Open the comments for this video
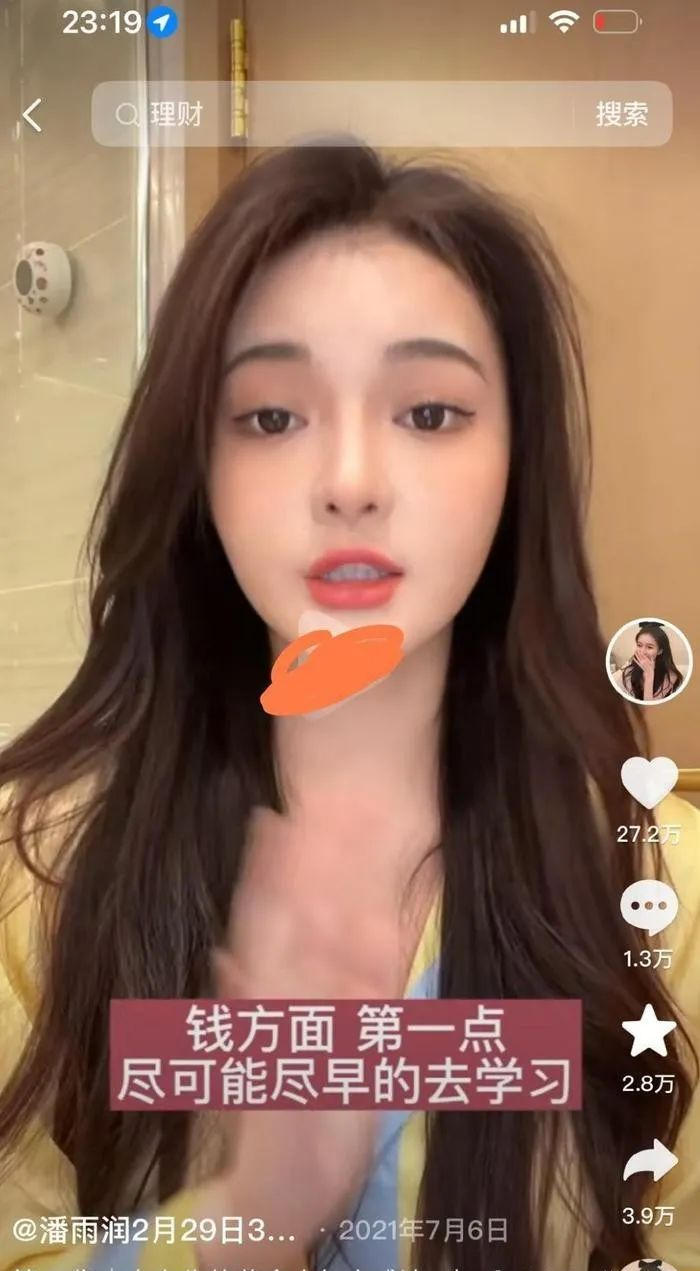 click(649, 908)
